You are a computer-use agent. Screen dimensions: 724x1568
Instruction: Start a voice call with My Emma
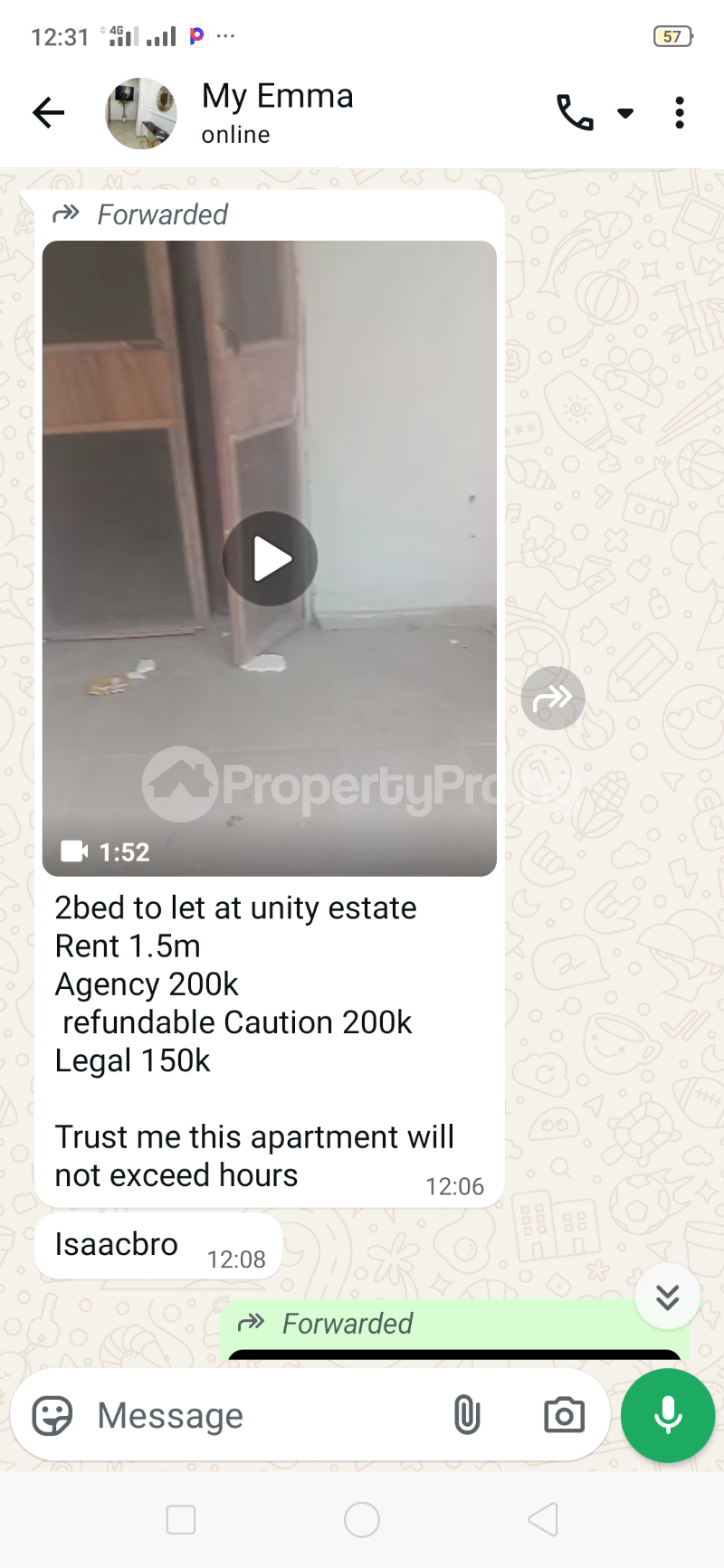pyautogui.click(x=574, y=112)
